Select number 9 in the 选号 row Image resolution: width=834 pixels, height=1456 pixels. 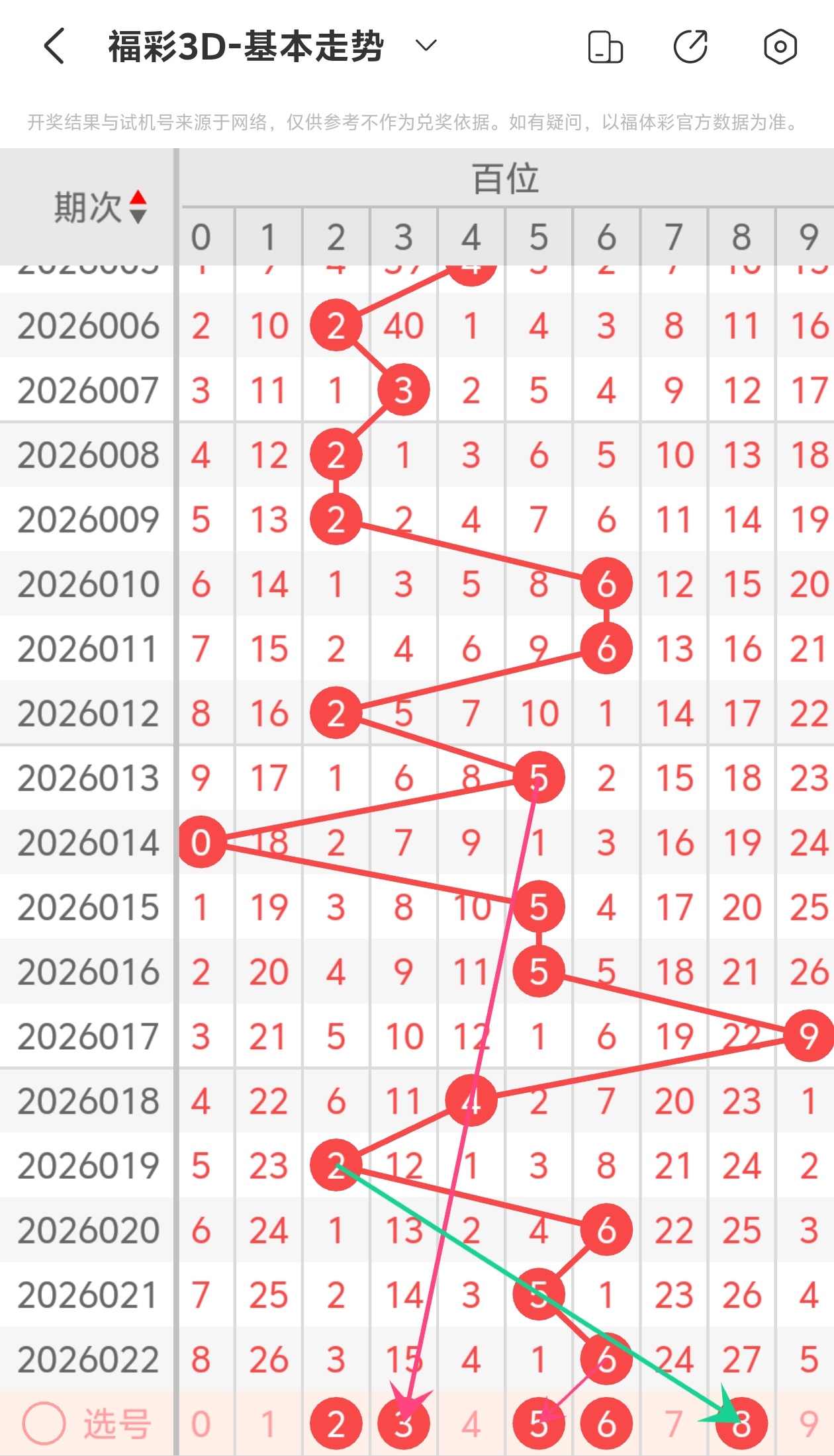(808, 1424)
